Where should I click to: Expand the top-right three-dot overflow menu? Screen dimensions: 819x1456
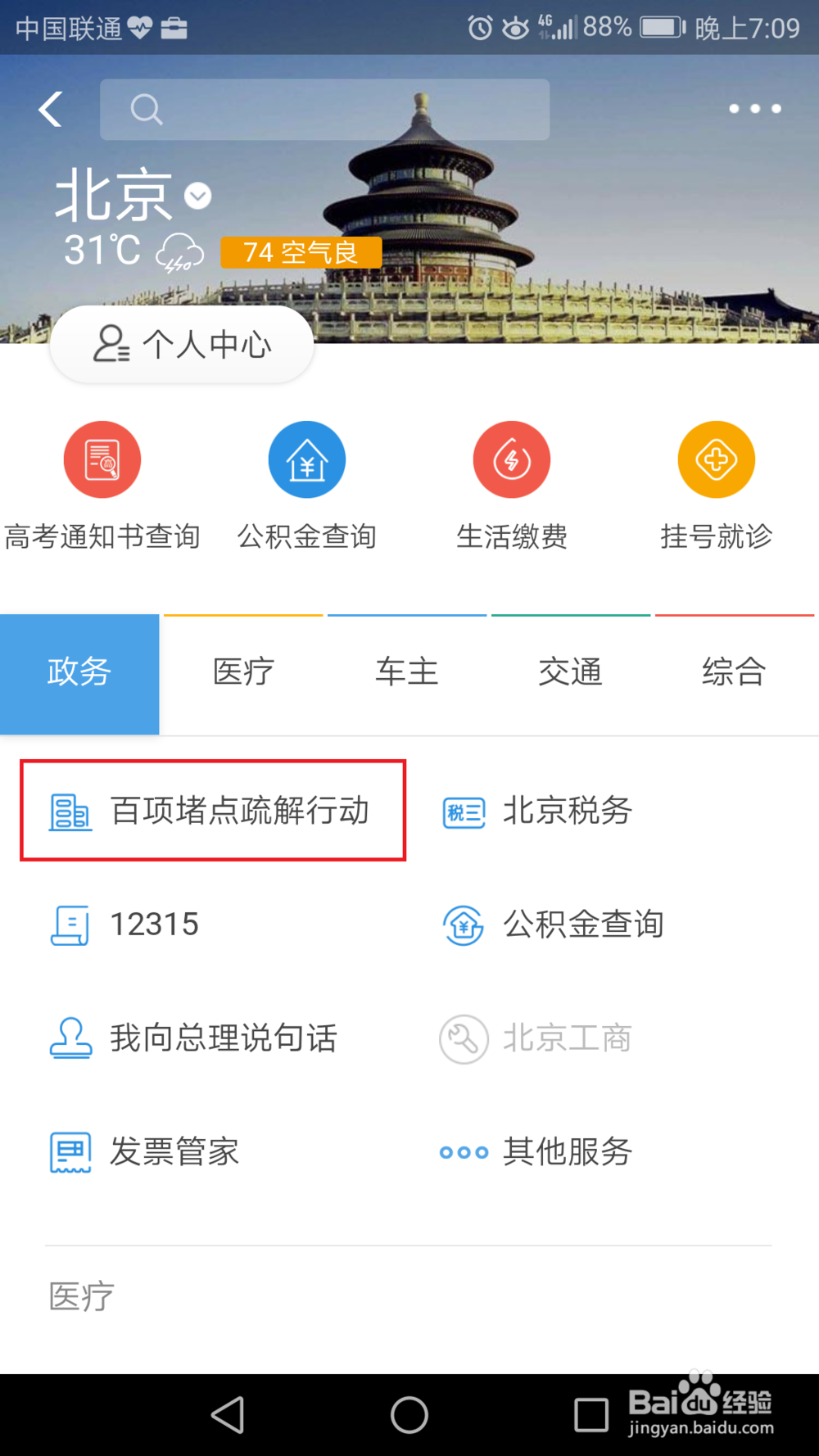pos(754,107)
